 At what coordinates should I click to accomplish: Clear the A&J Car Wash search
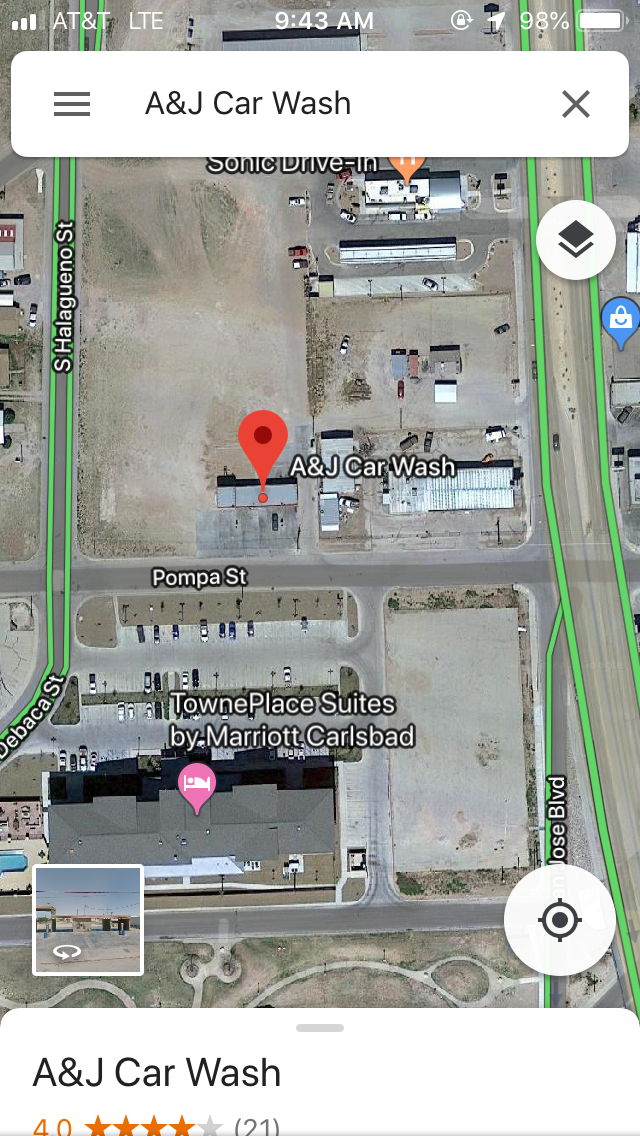[575, 104]
